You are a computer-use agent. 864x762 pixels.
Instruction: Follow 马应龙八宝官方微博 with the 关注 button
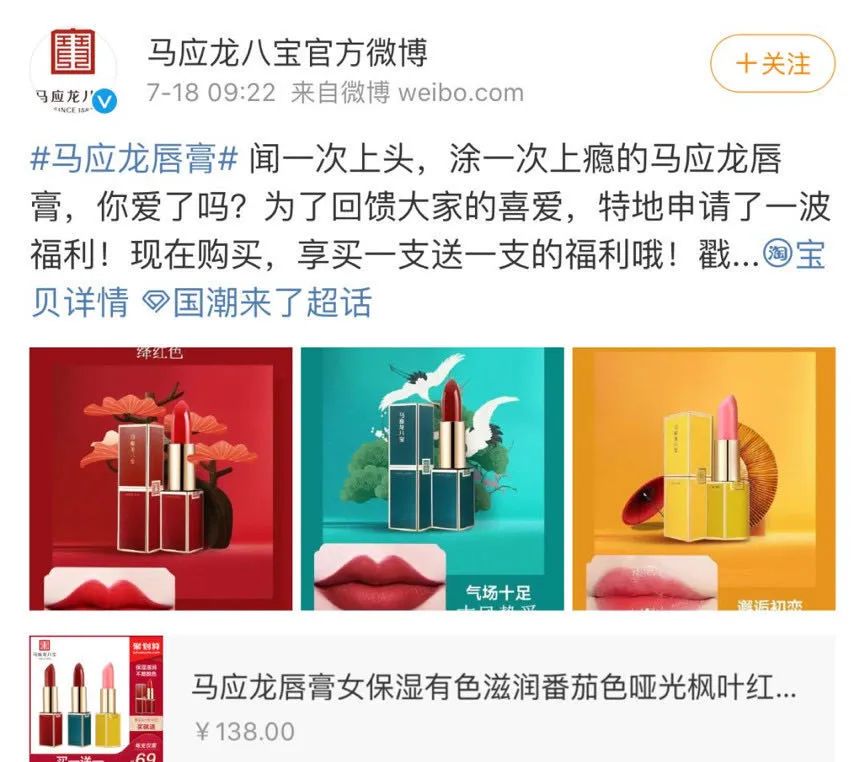[772, 63]
